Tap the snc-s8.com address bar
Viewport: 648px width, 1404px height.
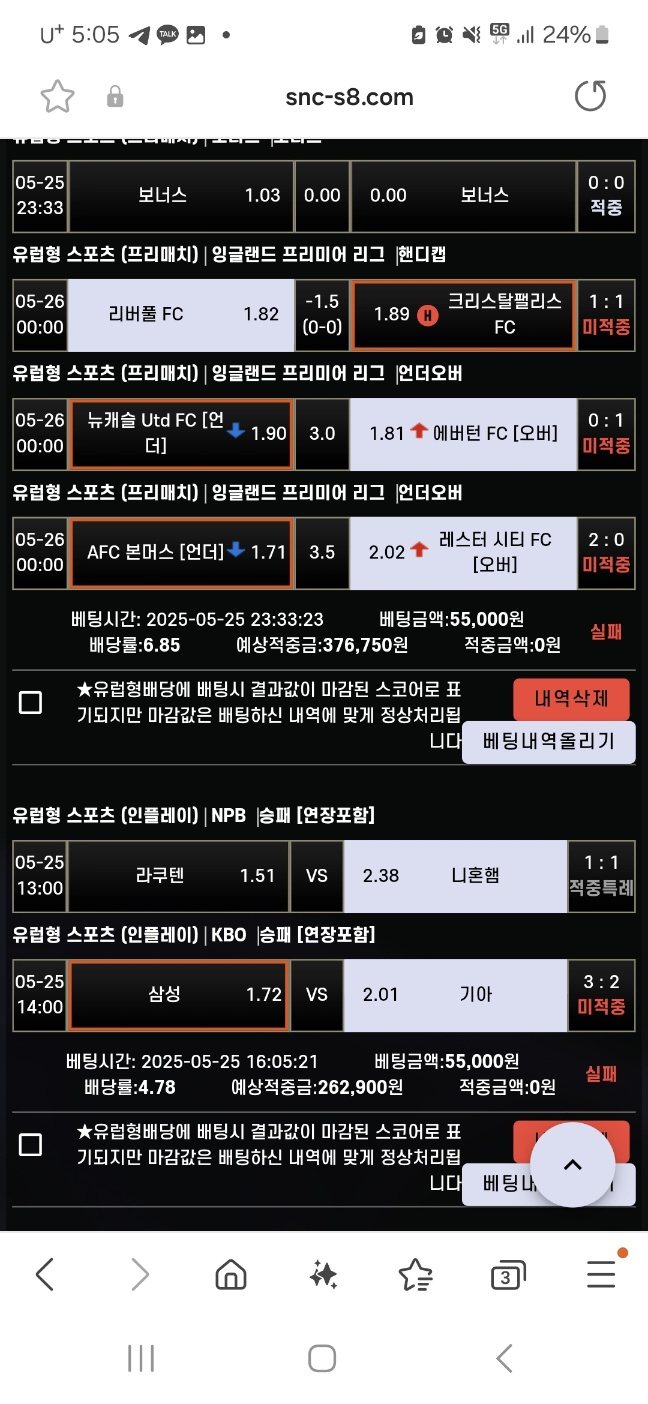[x=349, y=97]
